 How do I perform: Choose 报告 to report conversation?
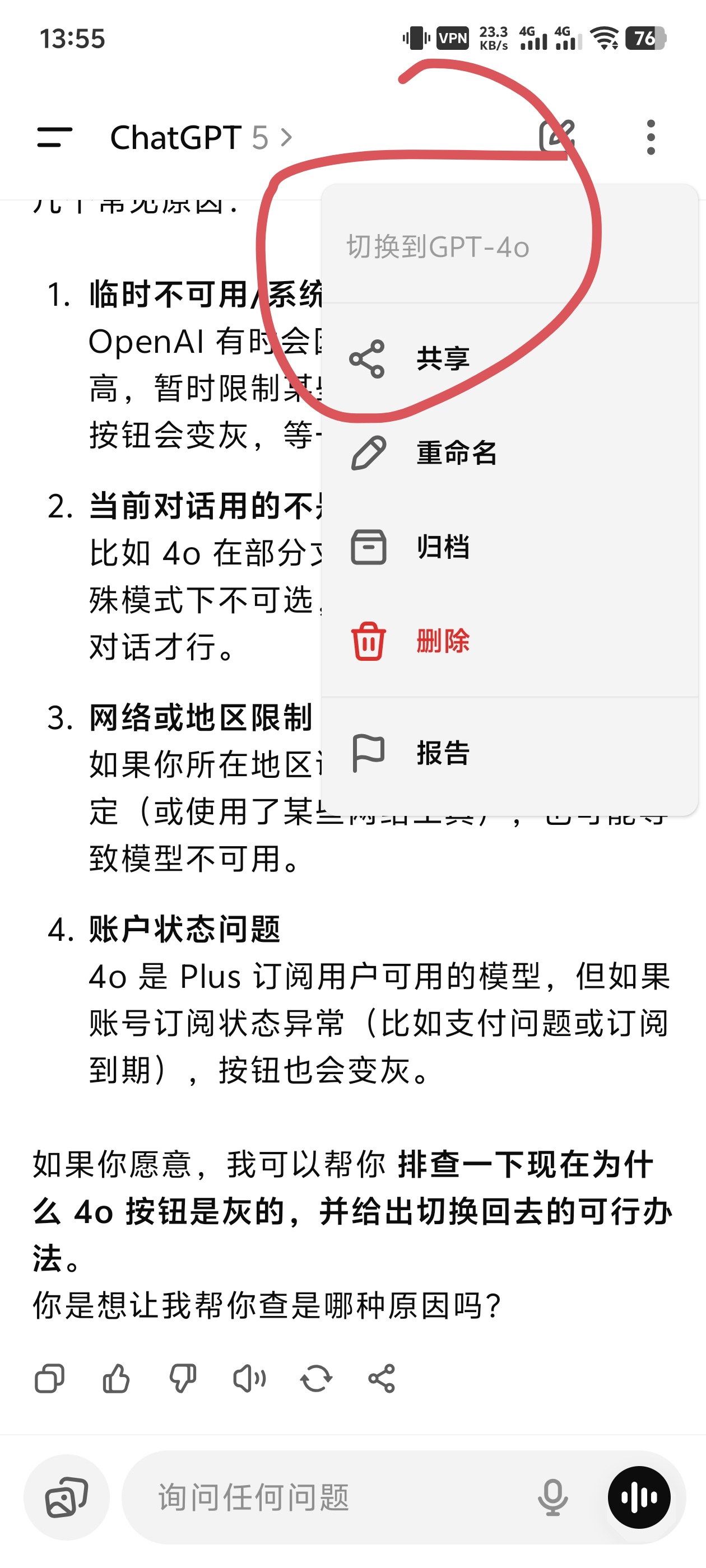442,753
